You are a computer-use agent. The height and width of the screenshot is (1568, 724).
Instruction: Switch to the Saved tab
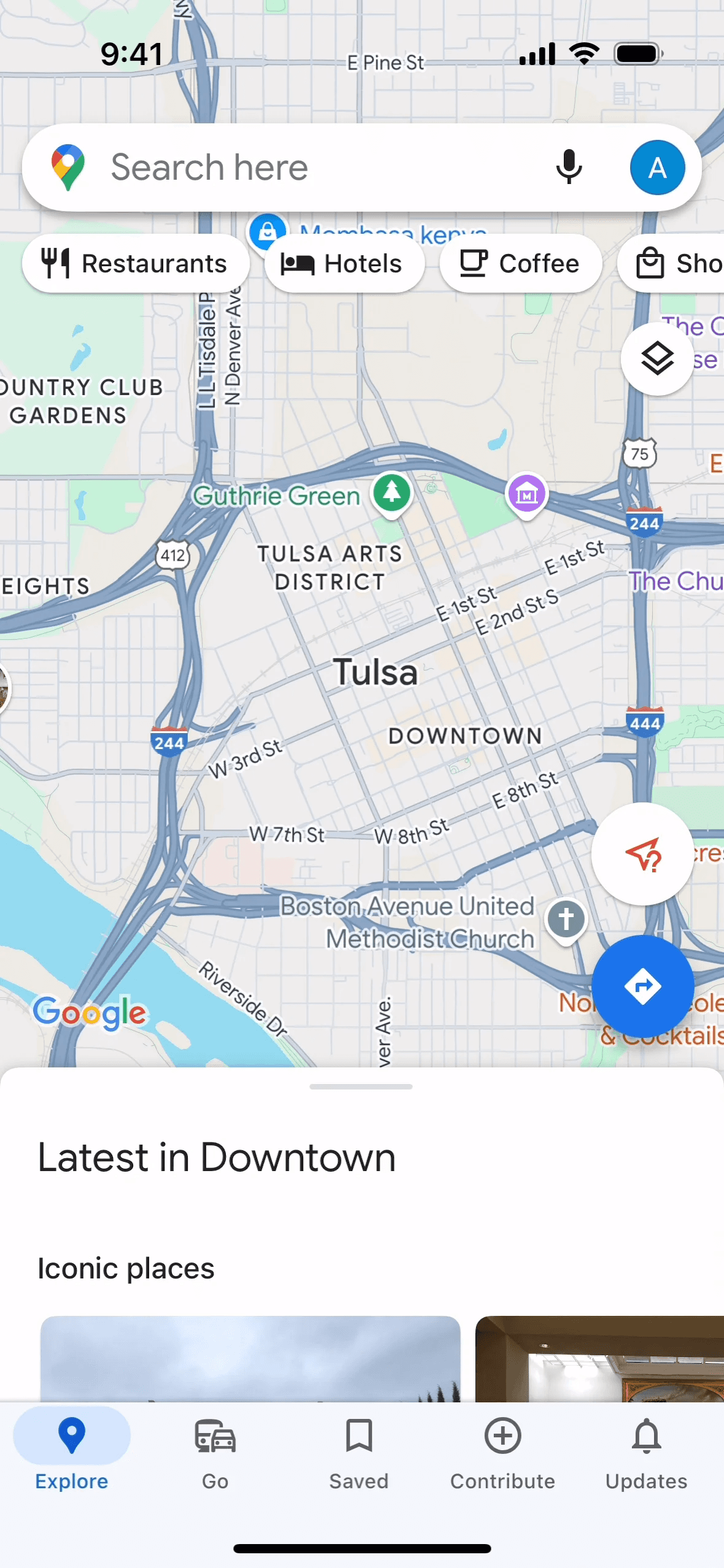[359, 1453]
